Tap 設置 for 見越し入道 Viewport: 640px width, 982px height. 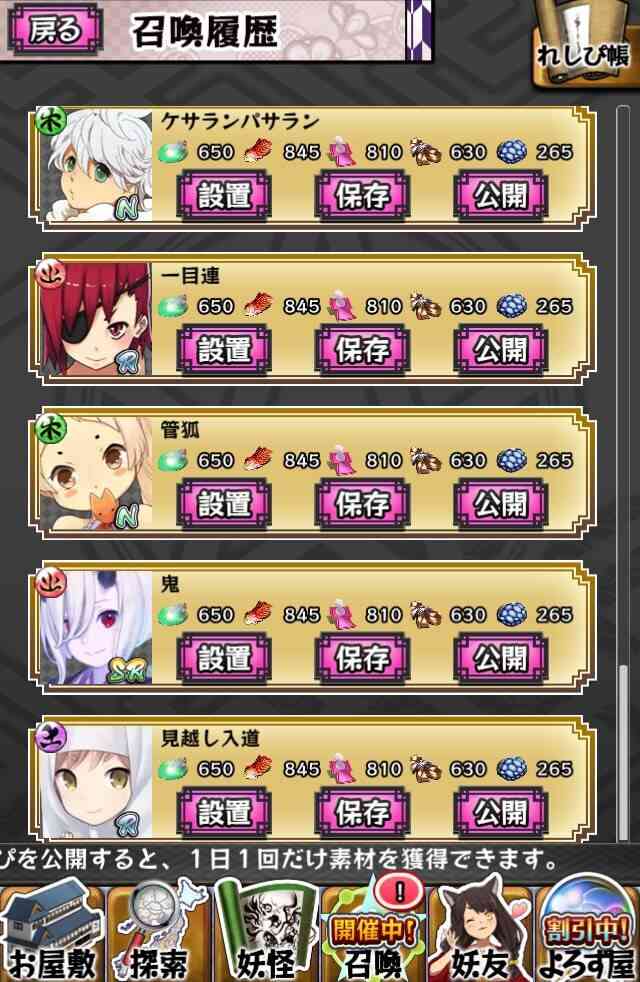pos(224,811)
